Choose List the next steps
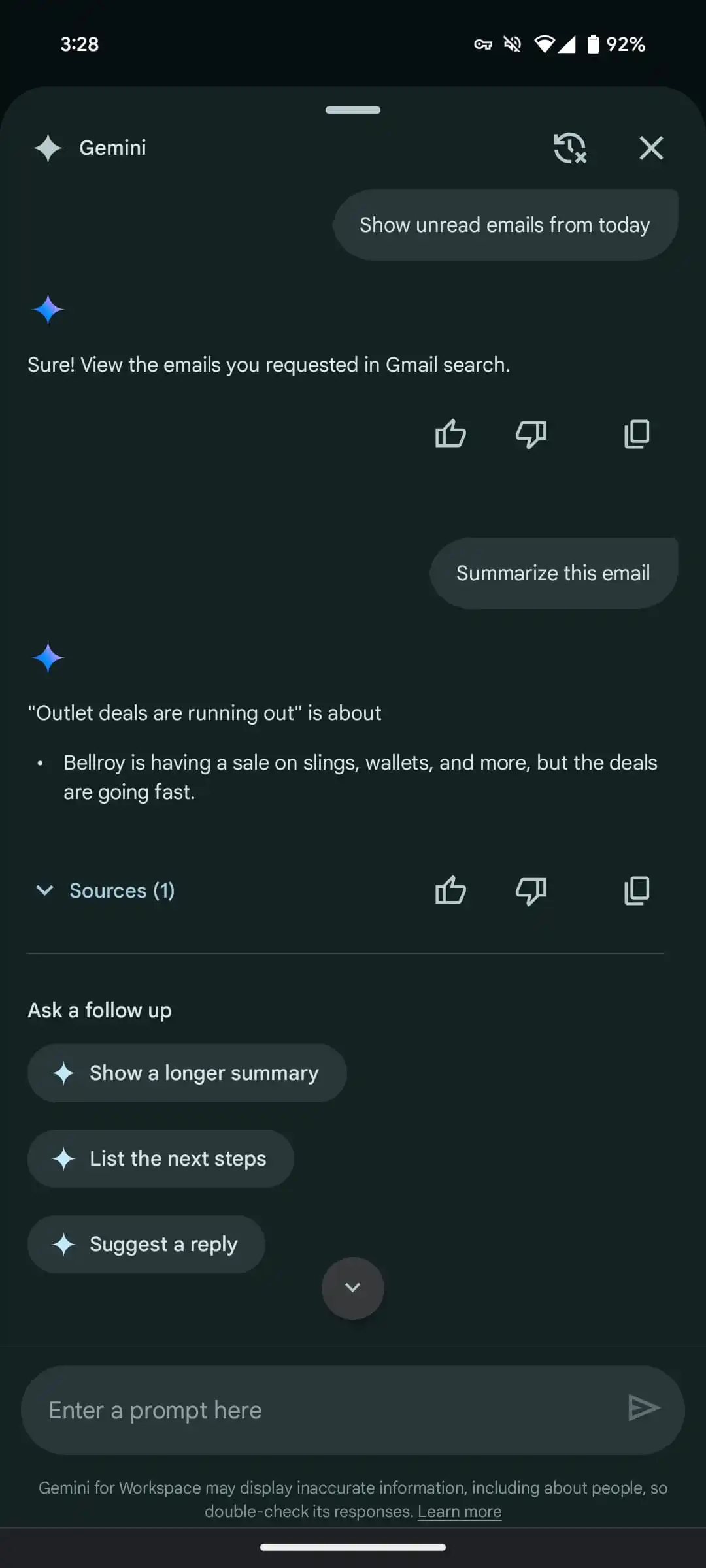 [161, 1158]
